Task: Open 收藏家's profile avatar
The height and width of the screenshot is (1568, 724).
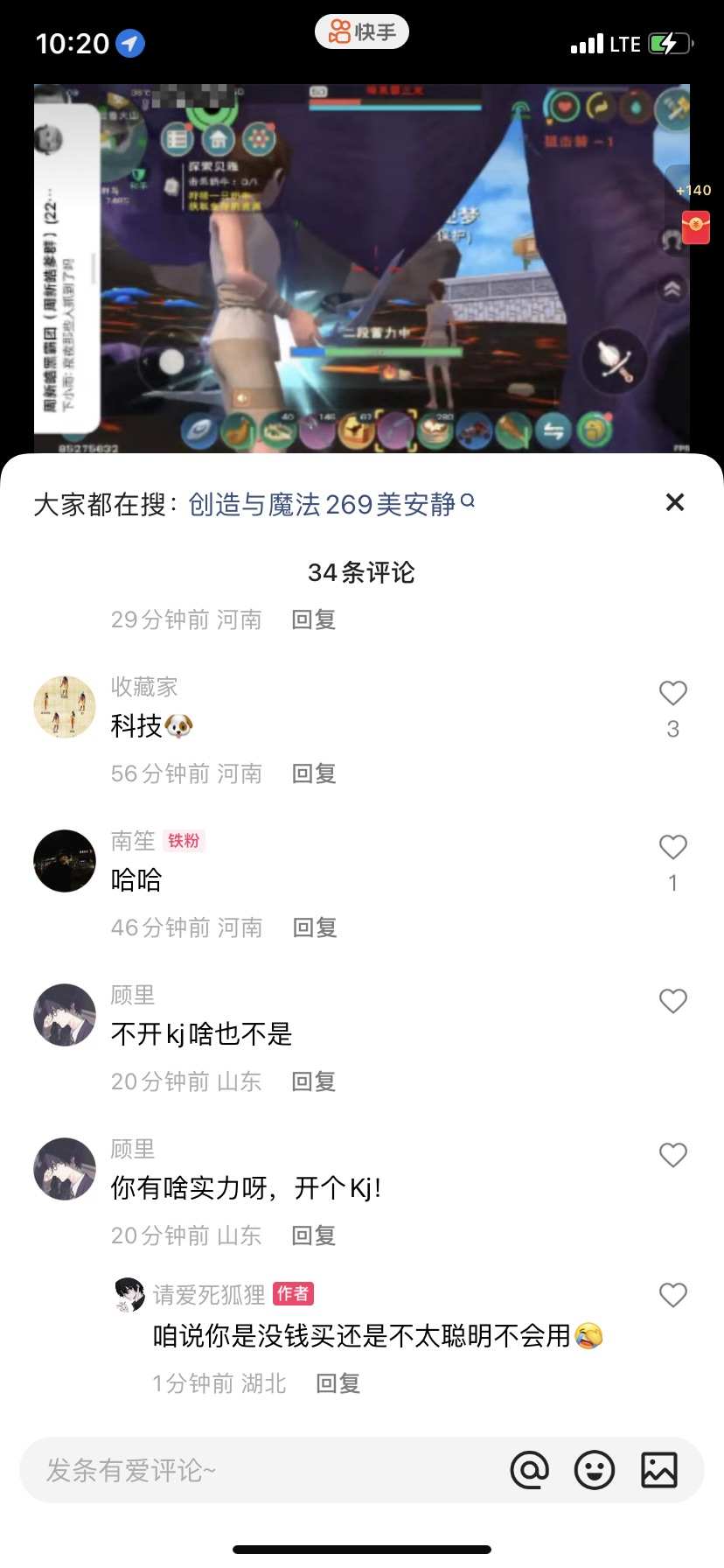Action: (65, 707)
